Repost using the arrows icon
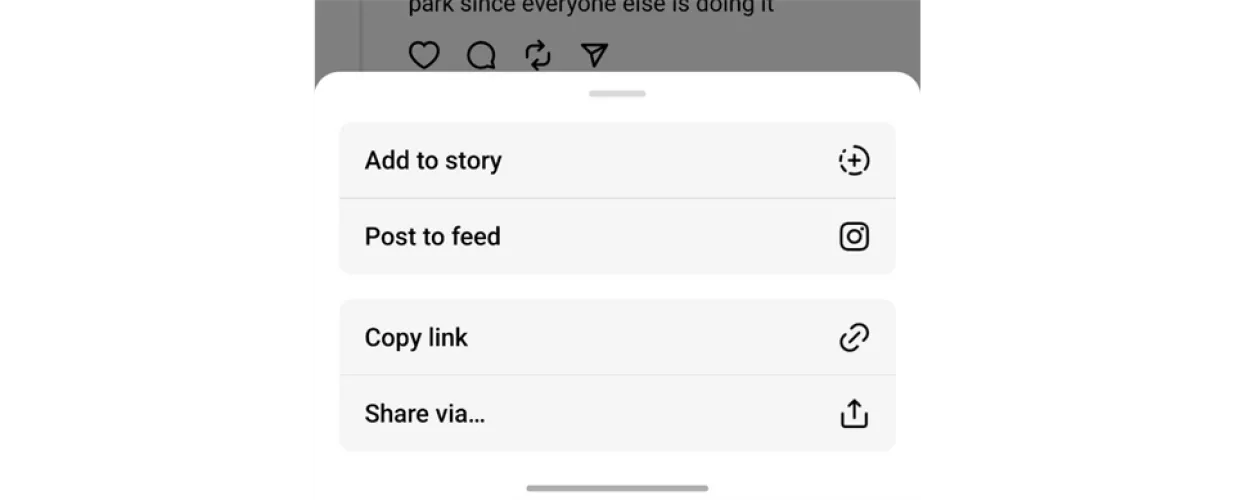 538,55
